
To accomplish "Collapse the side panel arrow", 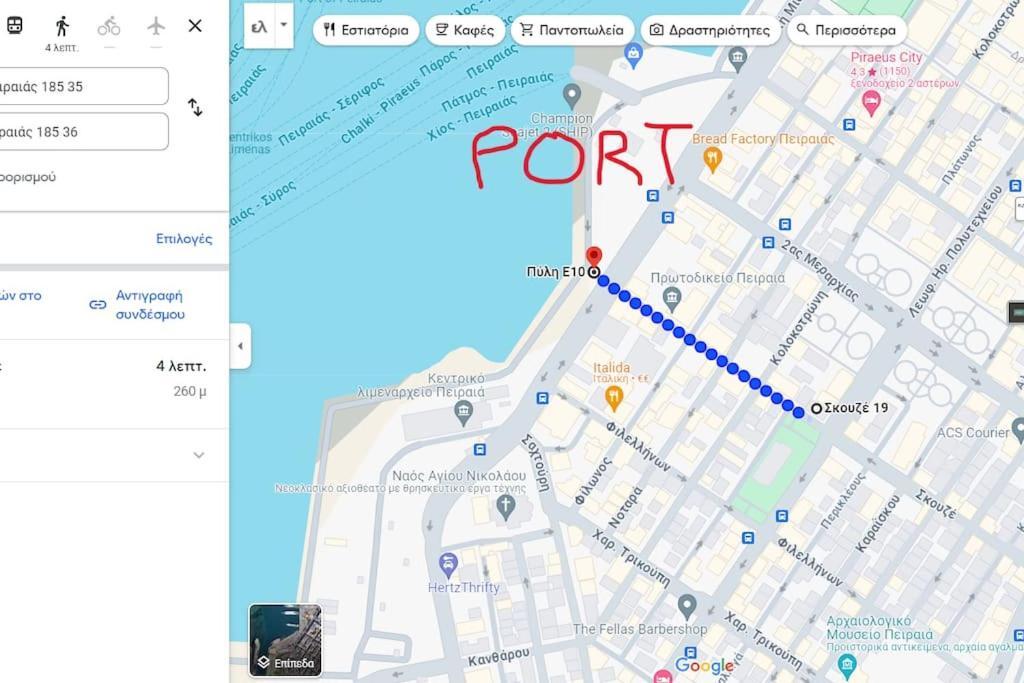I will point(240,347).
